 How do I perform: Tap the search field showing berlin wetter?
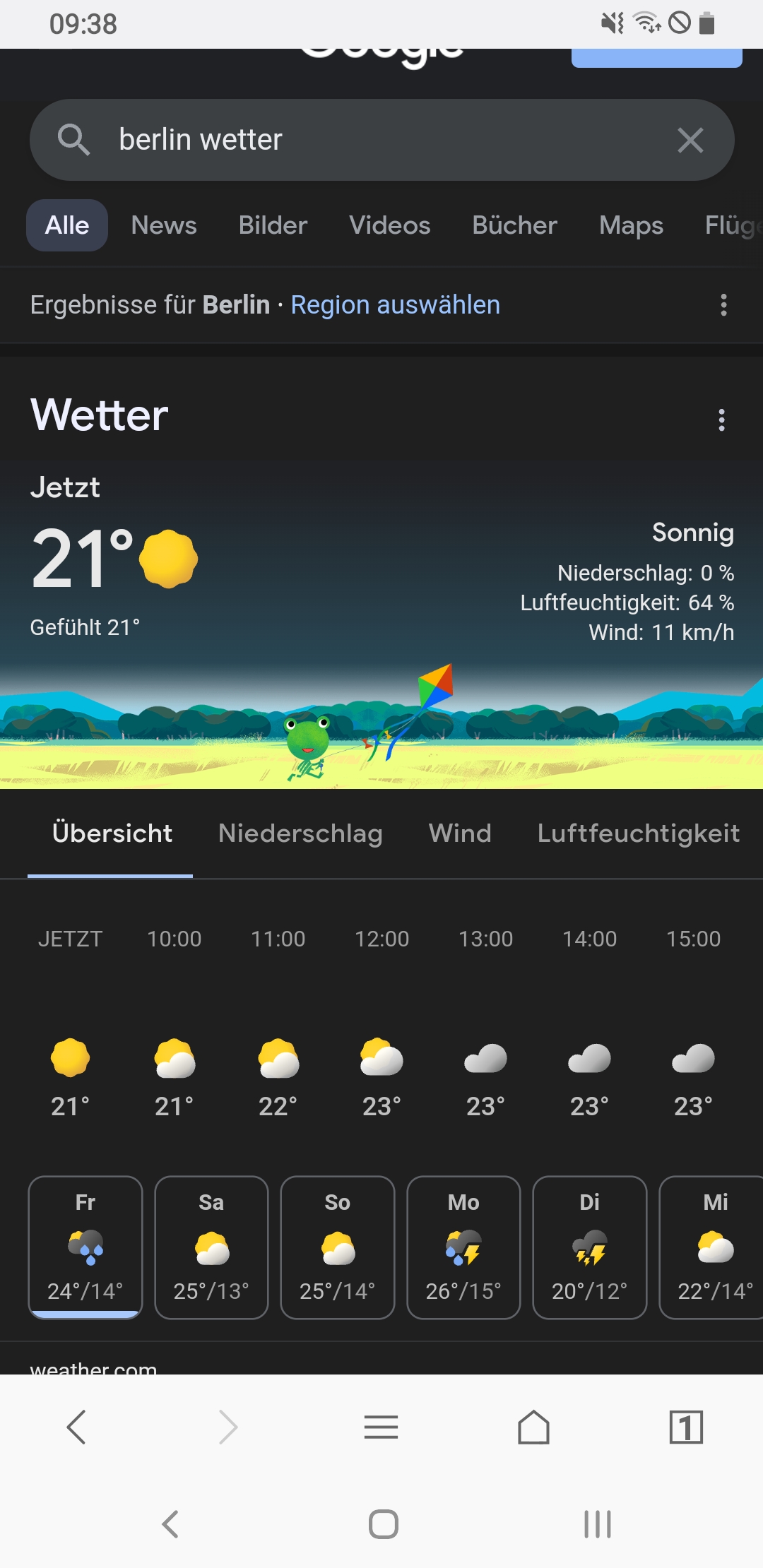point(382,140)
